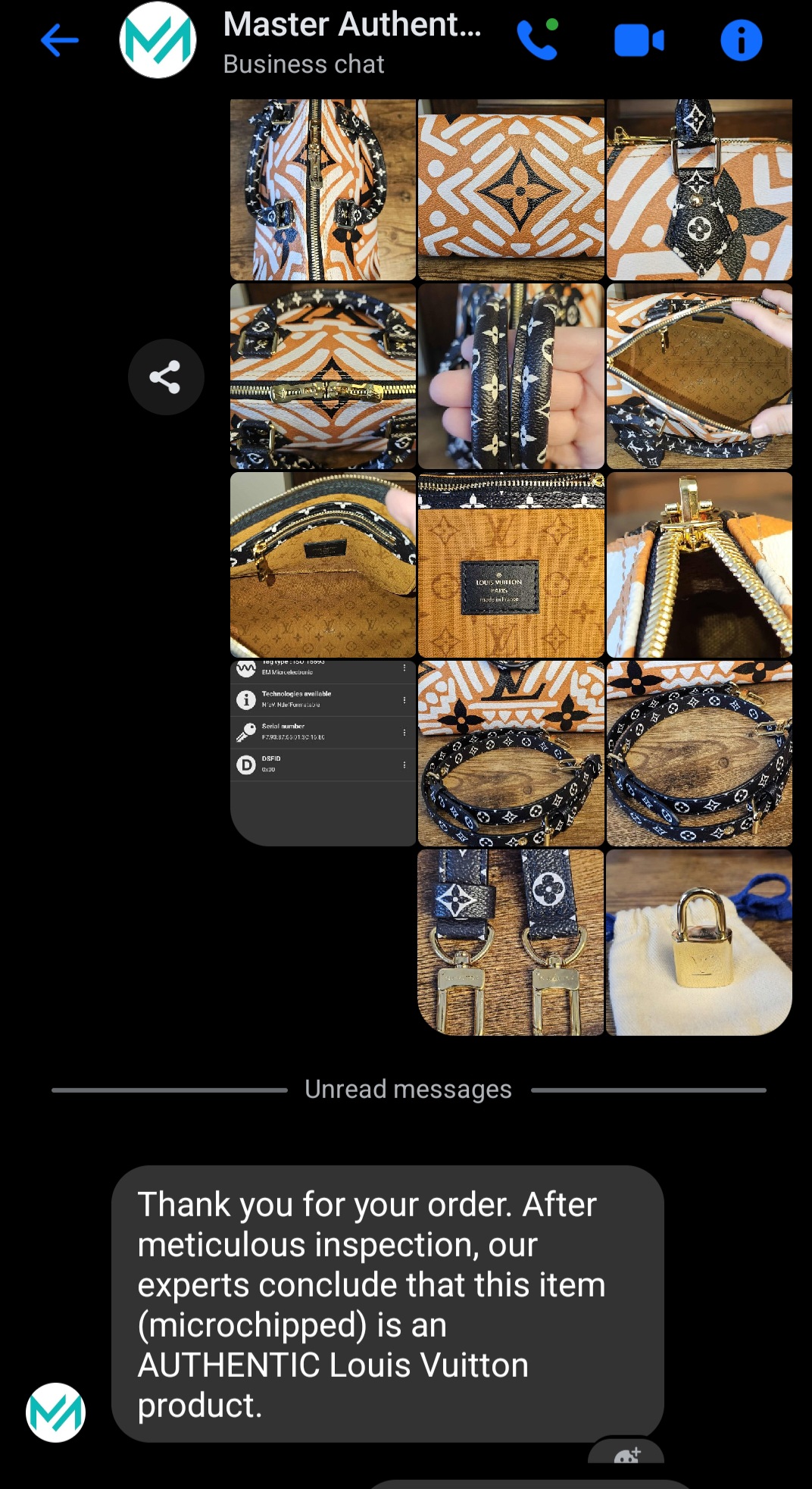Go back to the chat list
The width and height of the screenshot is (812, 1489).
(59, 40)
